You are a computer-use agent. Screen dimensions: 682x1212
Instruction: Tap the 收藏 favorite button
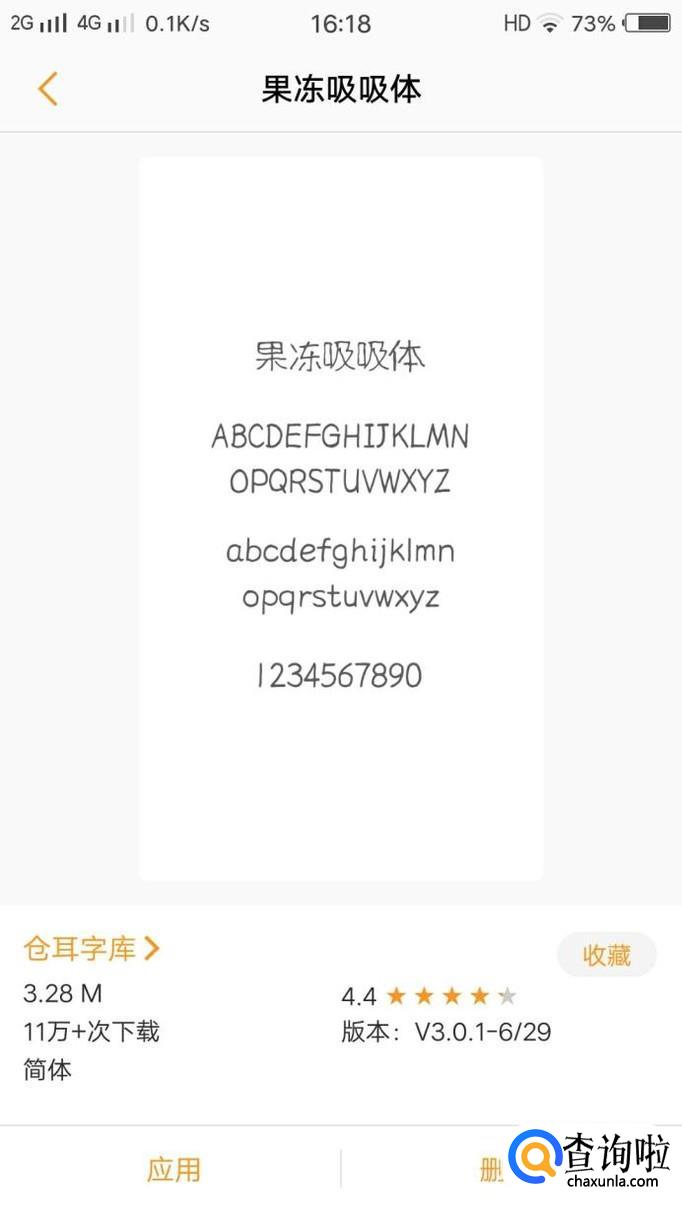click(606, 955)
